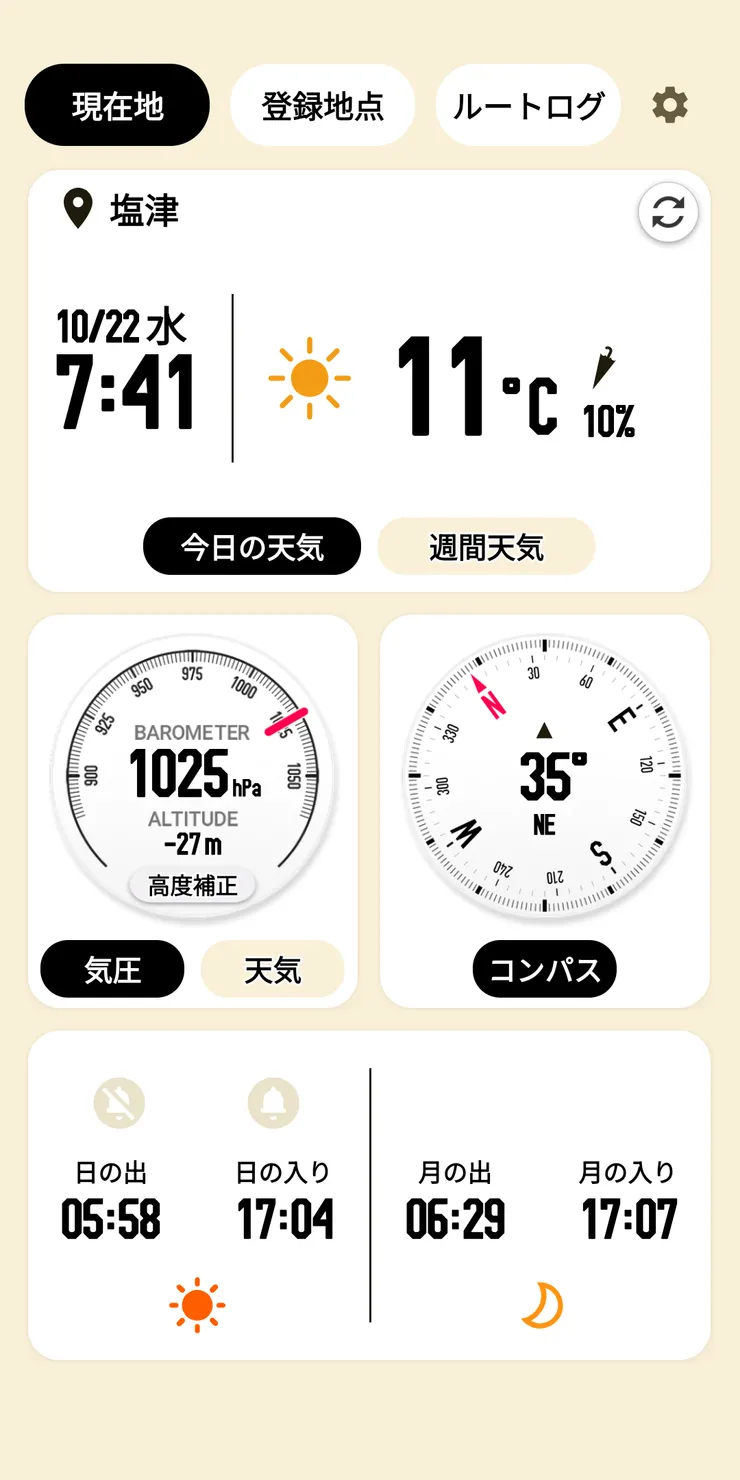
Task: Open the ルートログ tab
Action: [x=527, y=105]
